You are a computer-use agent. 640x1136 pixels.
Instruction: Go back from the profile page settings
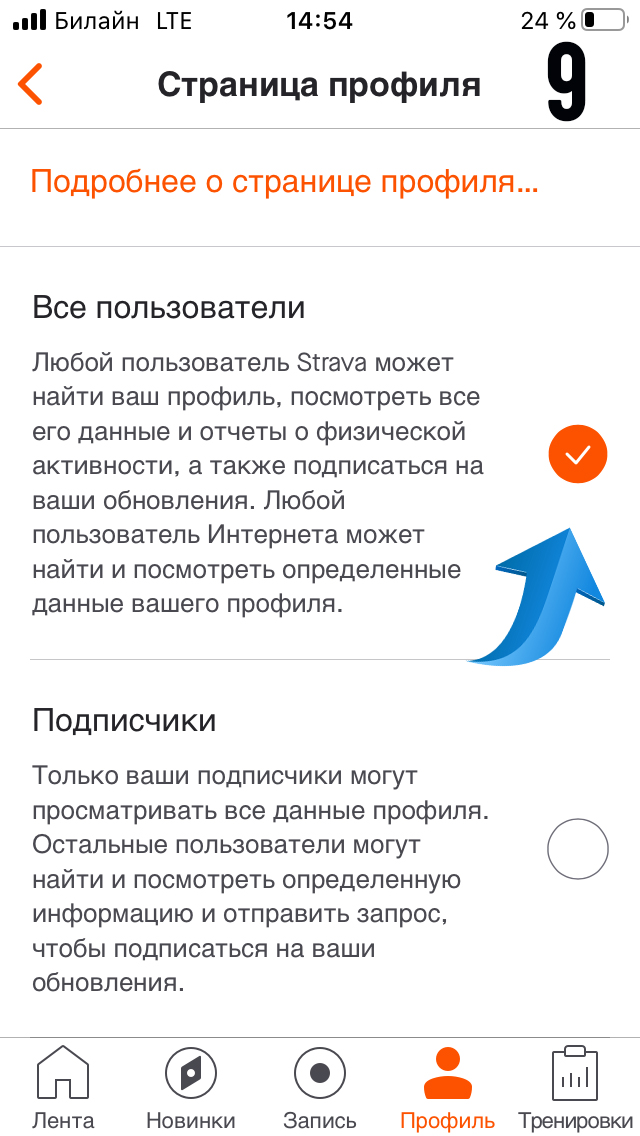pyautogui.click(x=31, y=85)
